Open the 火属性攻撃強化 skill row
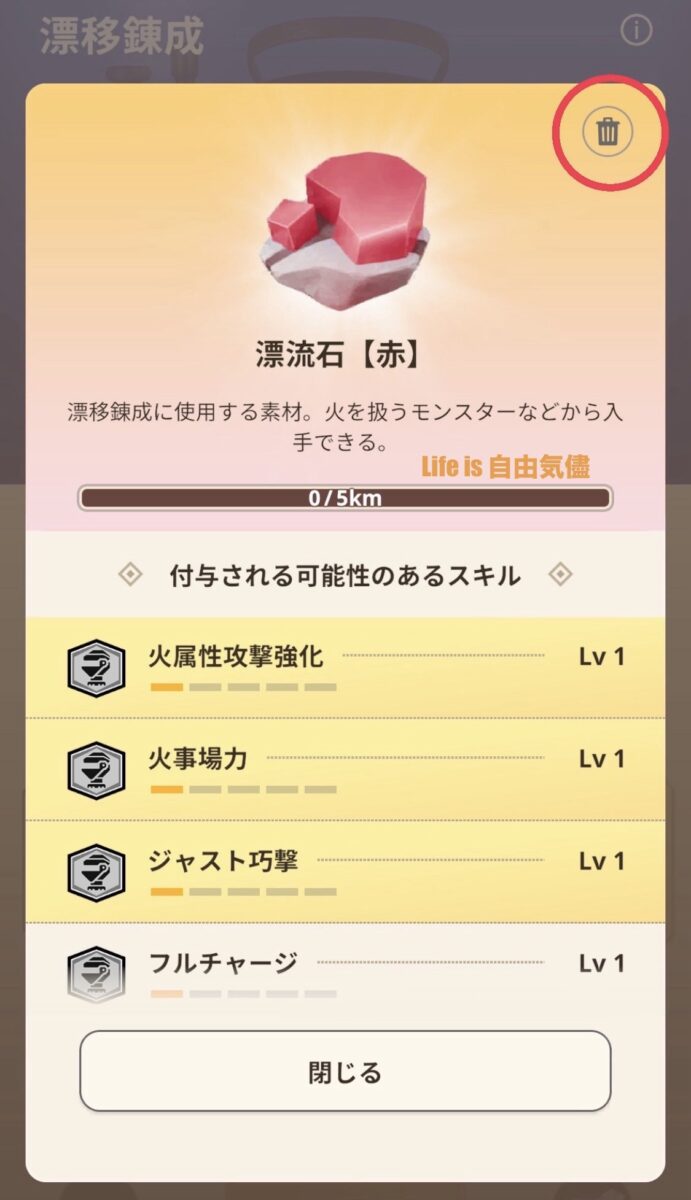 tap(345, 667)
